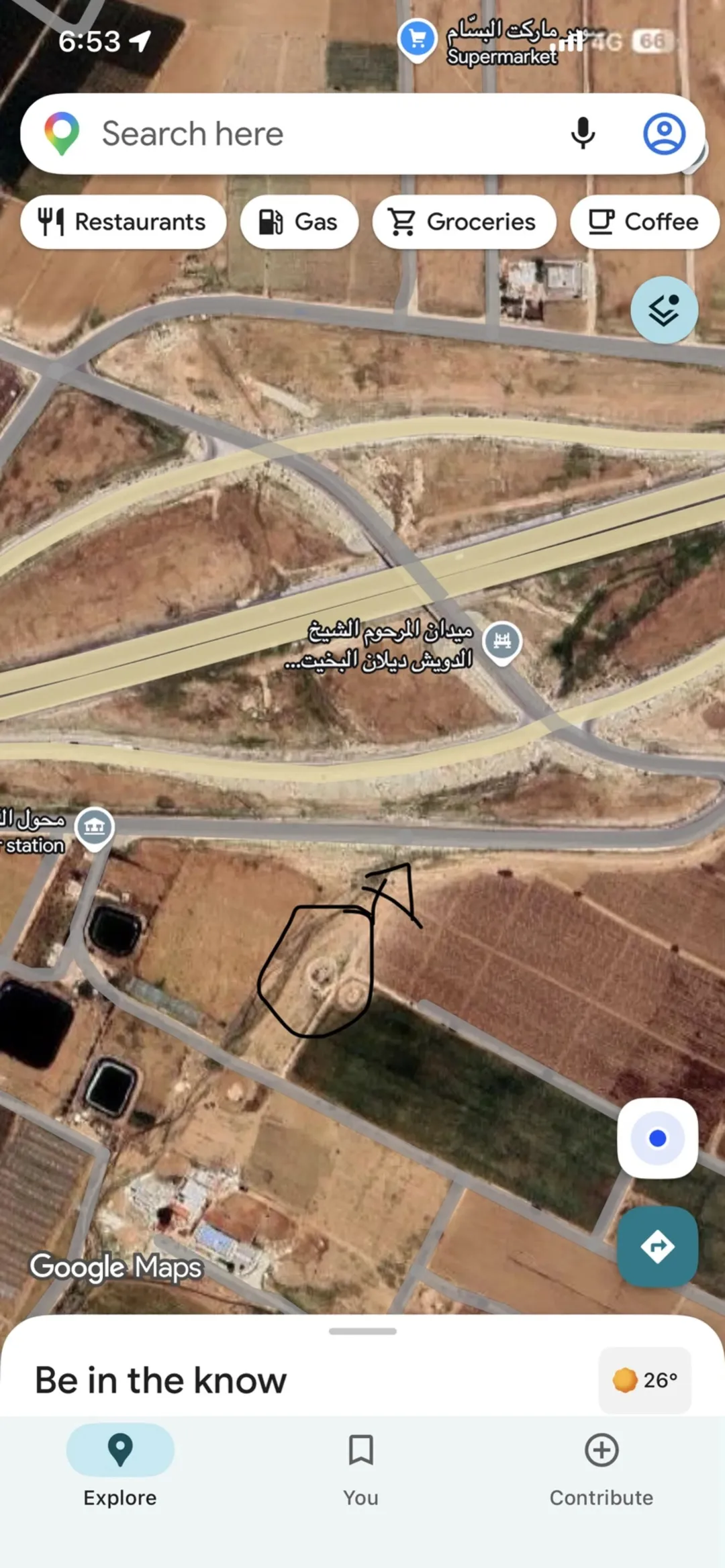Select the Gas chip
The image size is (725, 1568).
(x=299, y=222)
